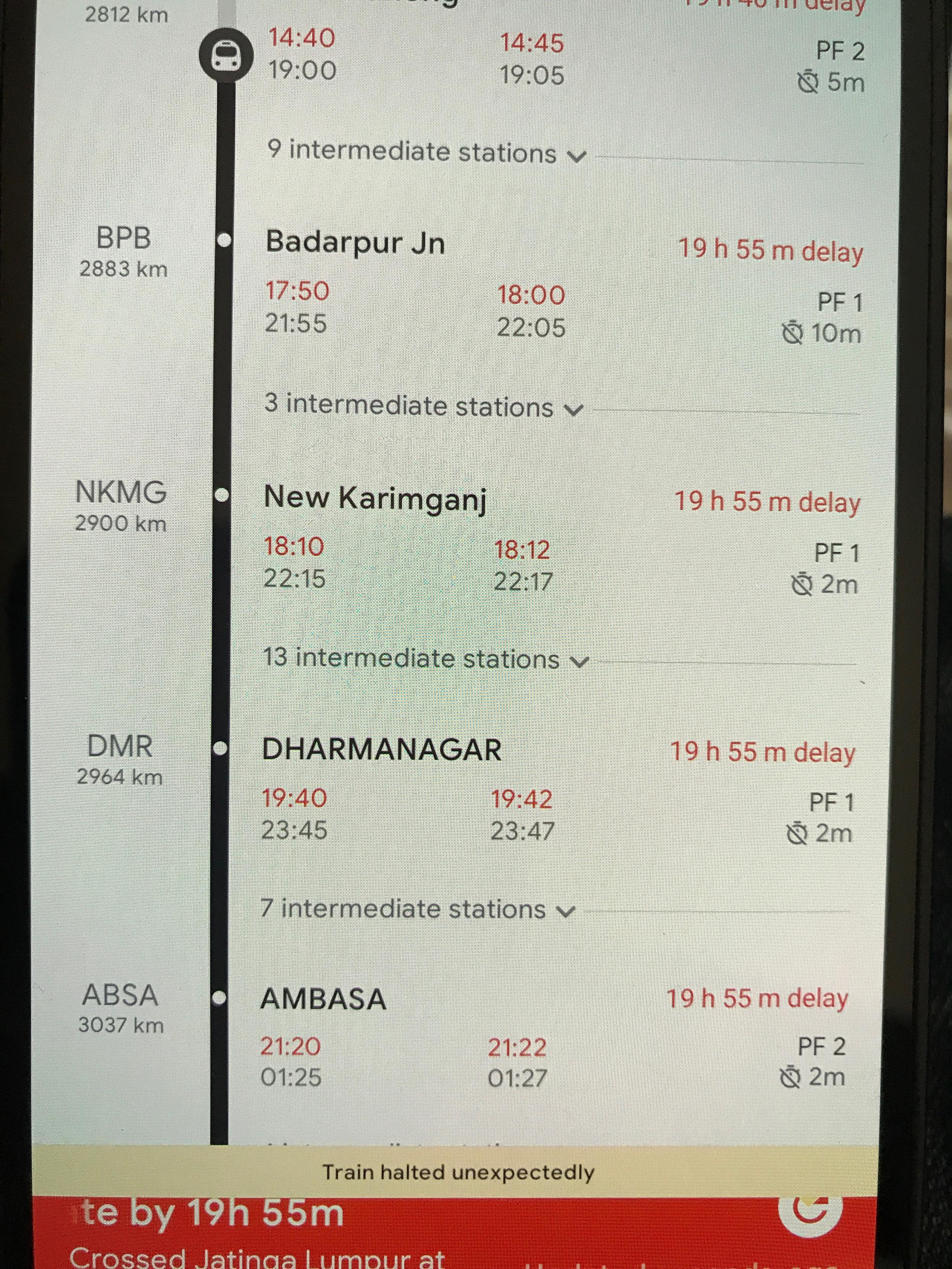Image resolution: width=952 pixels, height=1269 pixels.
Task: Open Ambasa station details
Action: coord(323,1000)
